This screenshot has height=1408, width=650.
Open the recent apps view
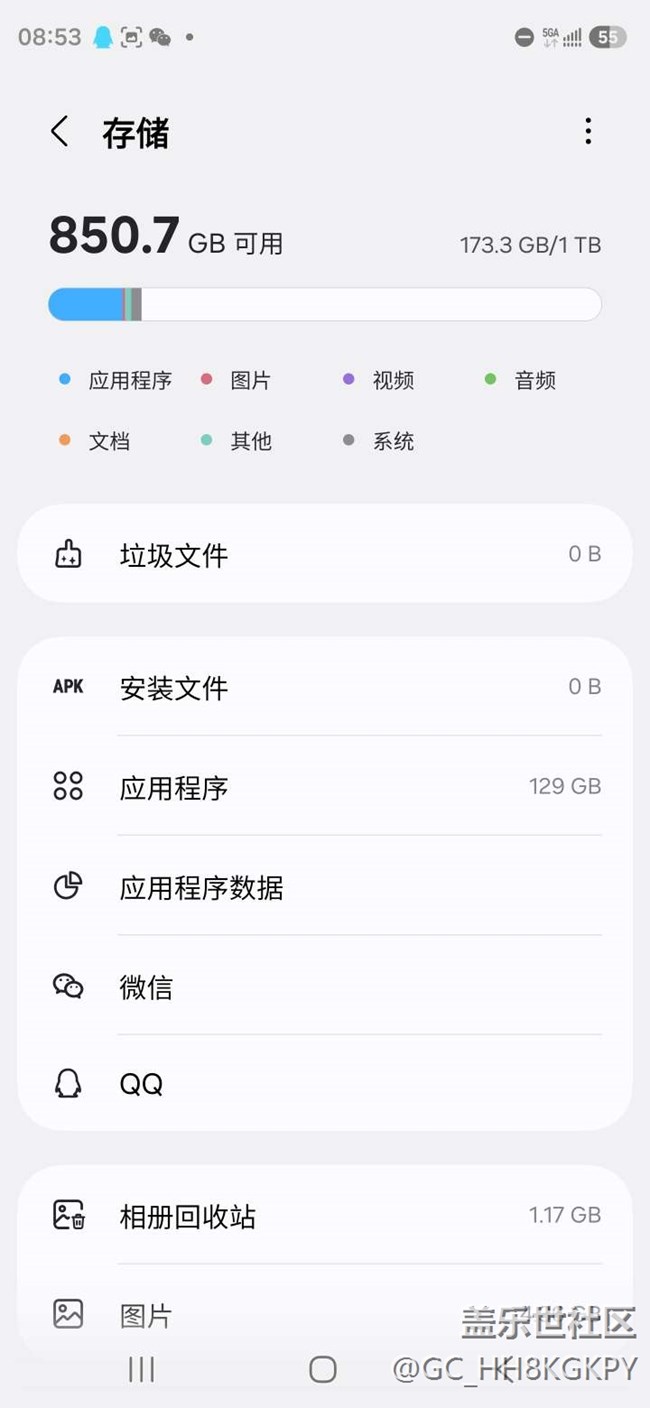(x=141, y=1369)
